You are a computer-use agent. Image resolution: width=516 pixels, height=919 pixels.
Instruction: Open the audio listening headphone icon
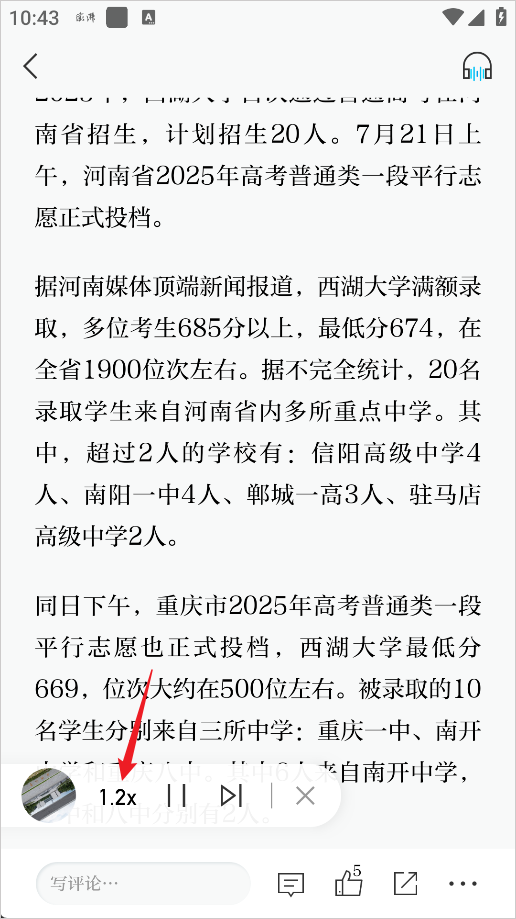(477, 66)
